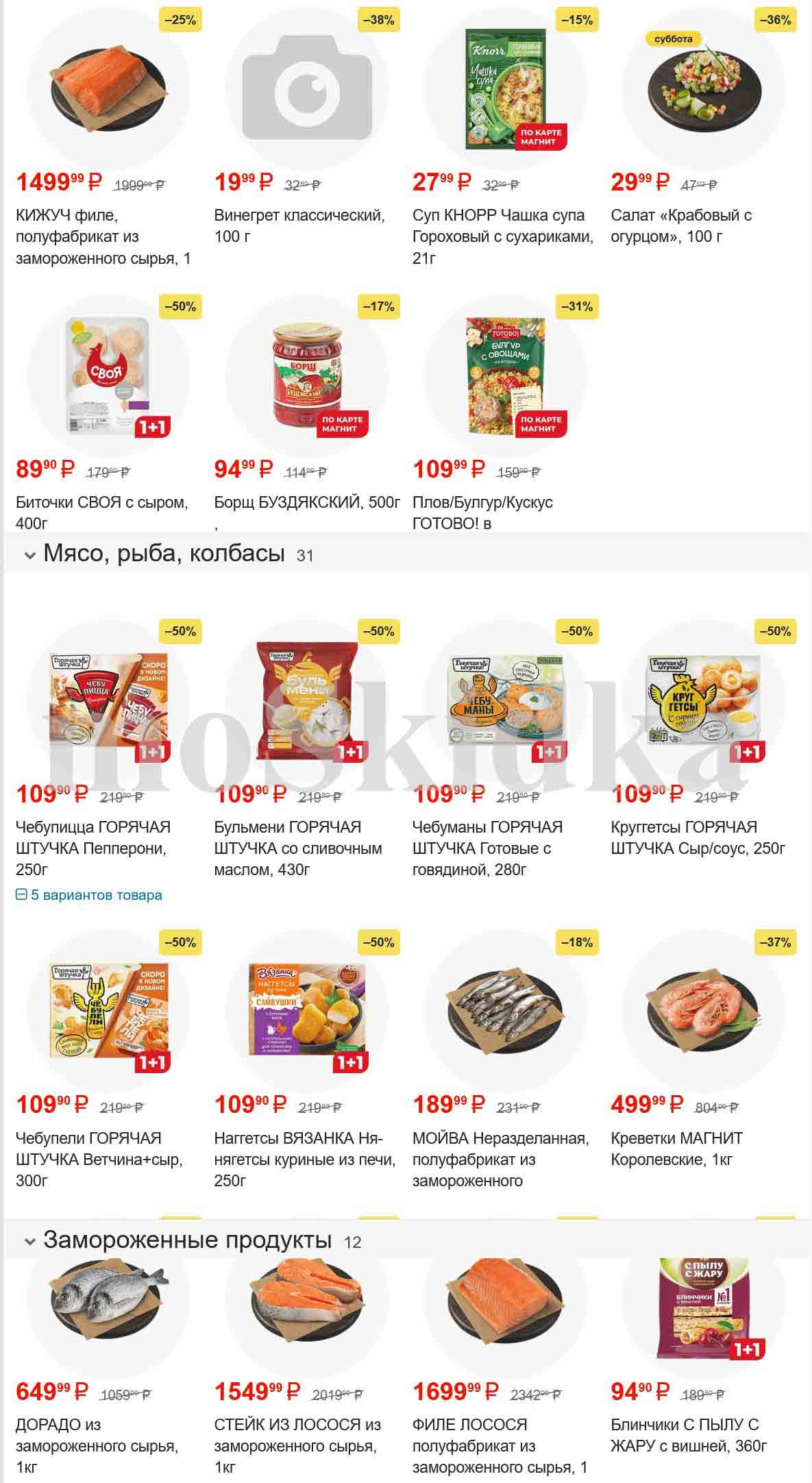
Task: View Плов/Булгур/Кускус ГОТОВО! product
Action: 505,376
